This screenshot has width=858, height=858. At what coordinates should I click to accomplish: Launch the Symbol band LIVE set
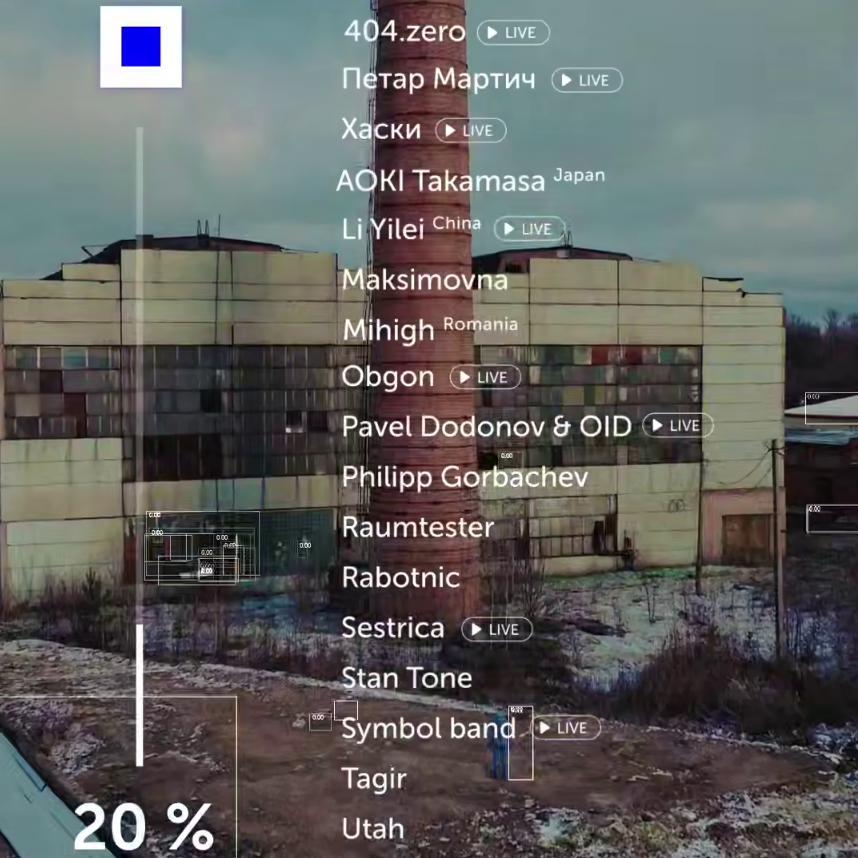[564, 728]
